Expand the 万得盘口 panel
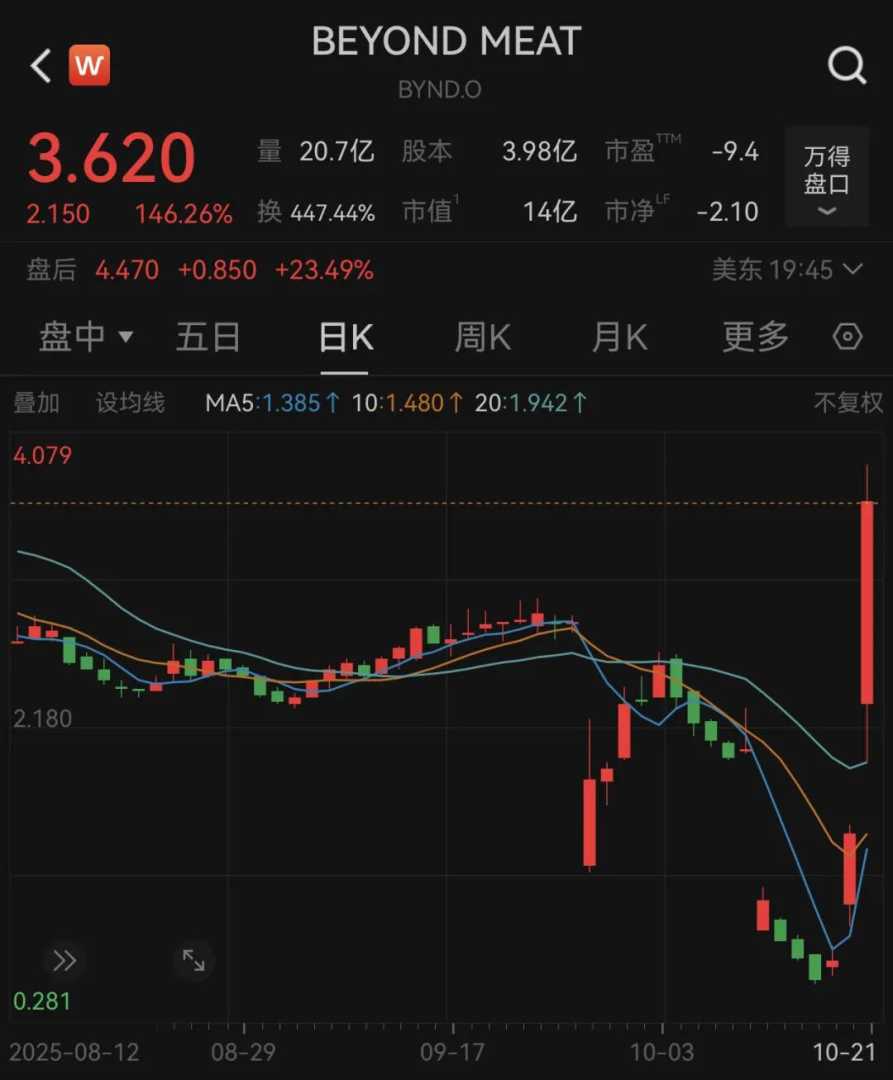This screenshot has width=893, height=1080. click(827, 176)
